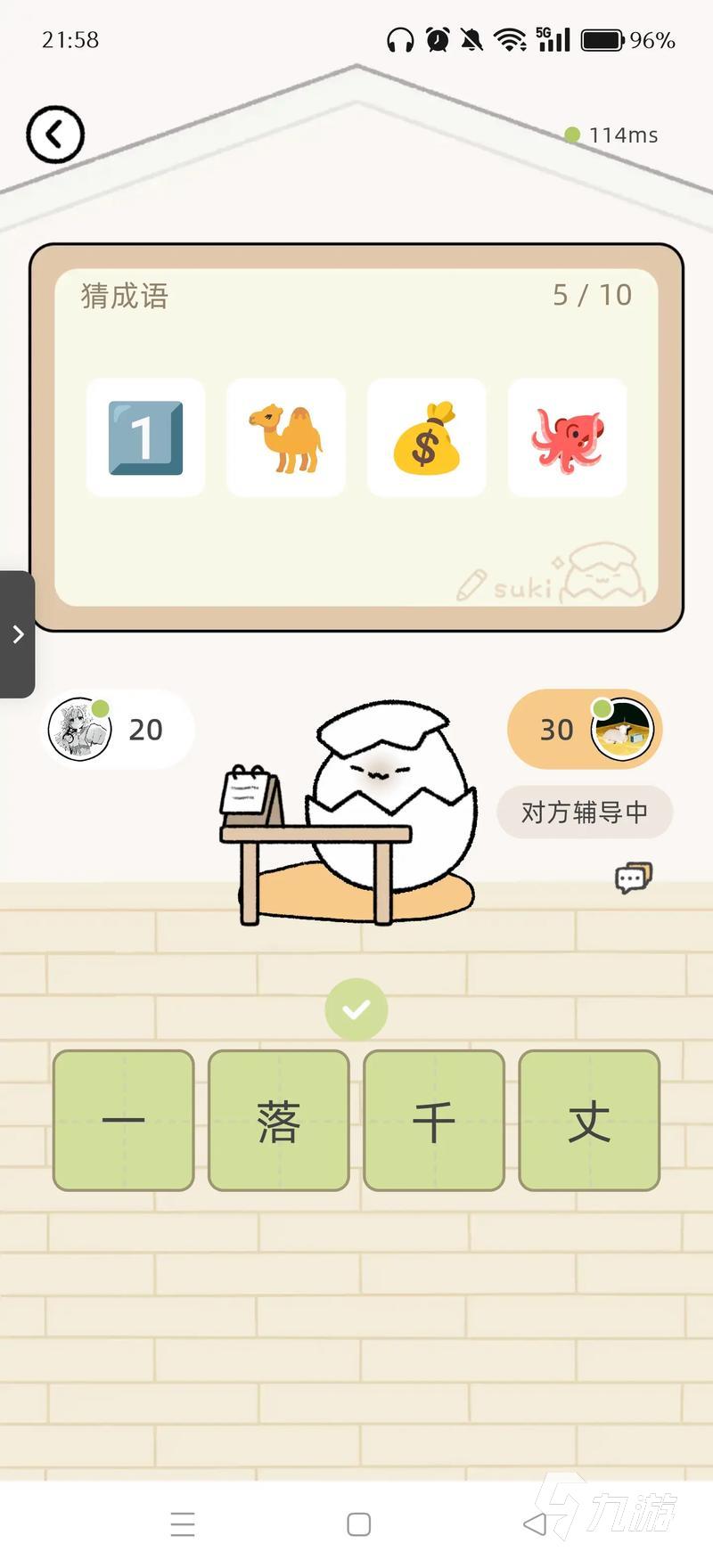Select the camel emoji puzzle clue
This screenshot has width=713, height=1568.
286,437
